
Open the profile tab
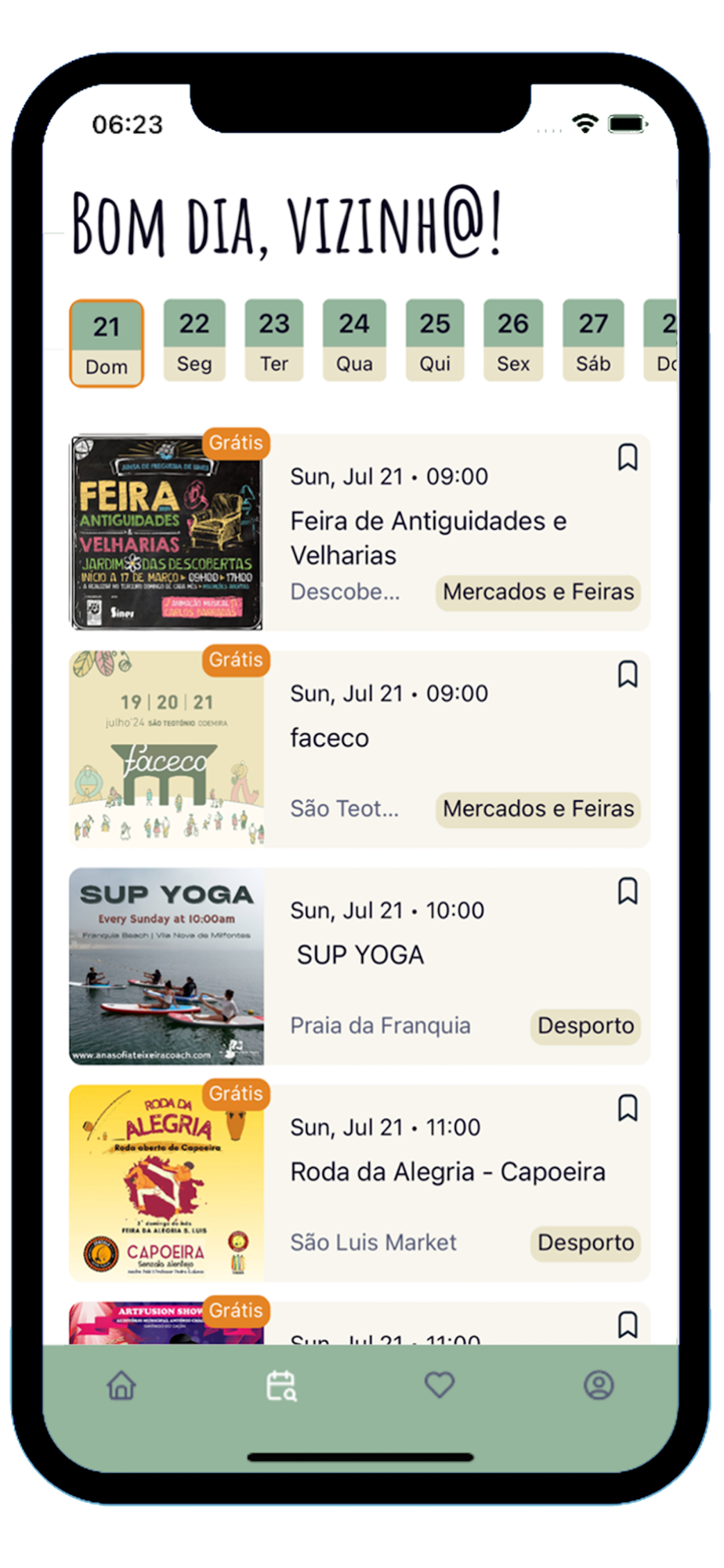pos(599,1385)
